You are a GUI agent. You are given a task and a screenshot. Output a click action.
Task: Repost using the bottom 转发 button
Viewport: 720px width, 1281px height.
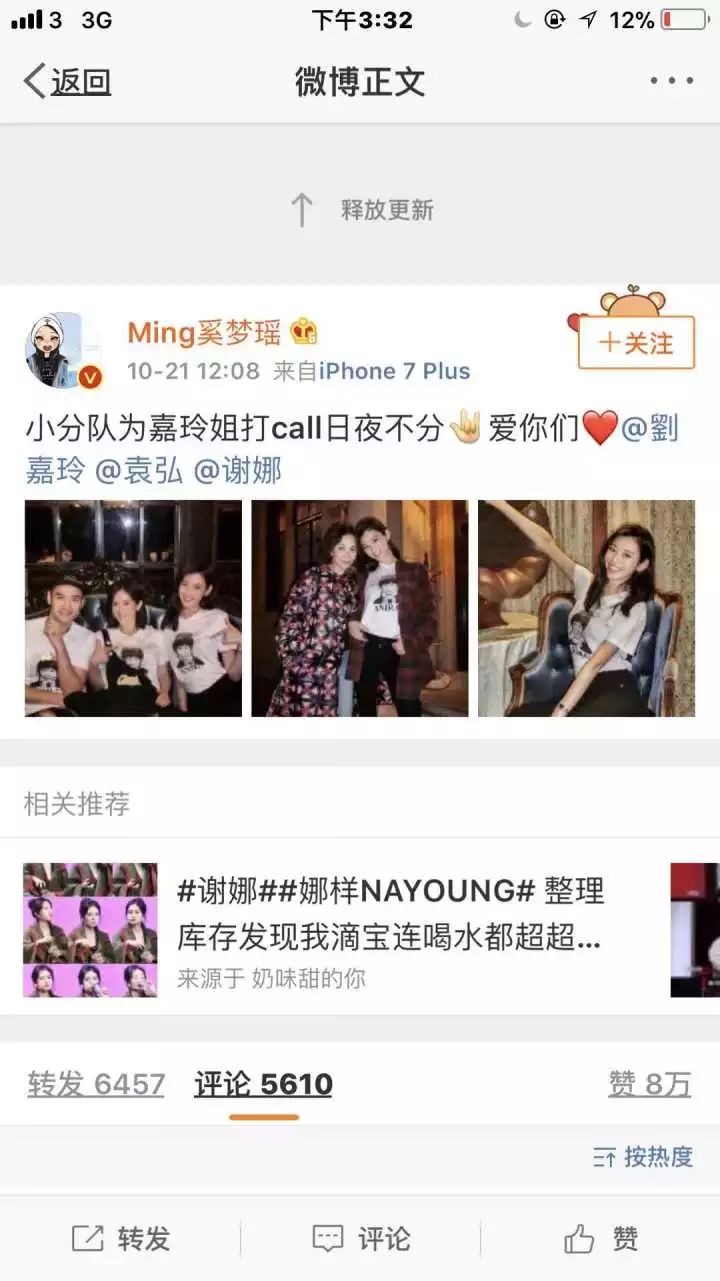(x=120, y=1239)
